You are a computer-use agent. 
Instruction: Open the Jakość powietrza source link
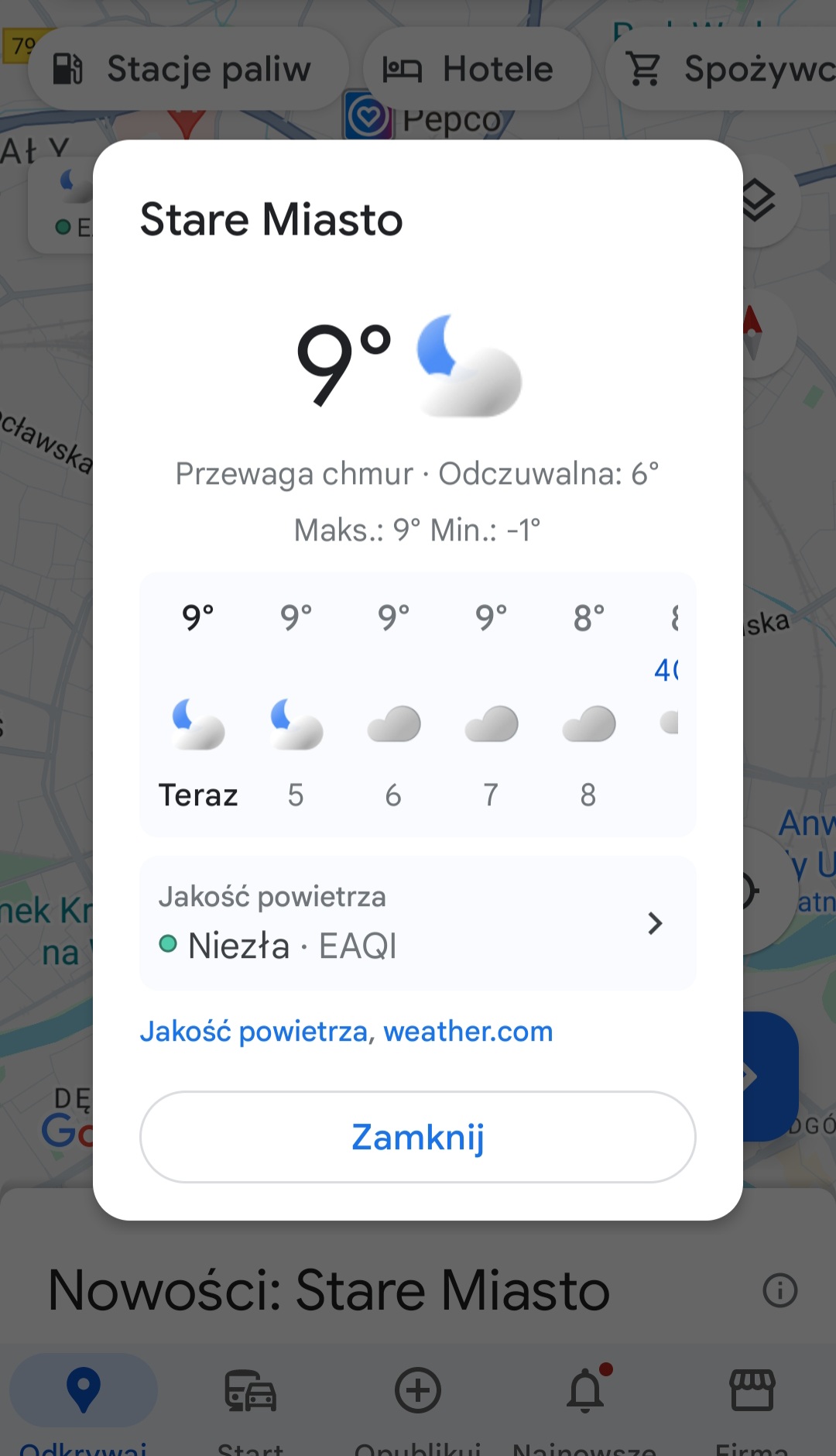pyautogui.click(x=255, y=1032)
